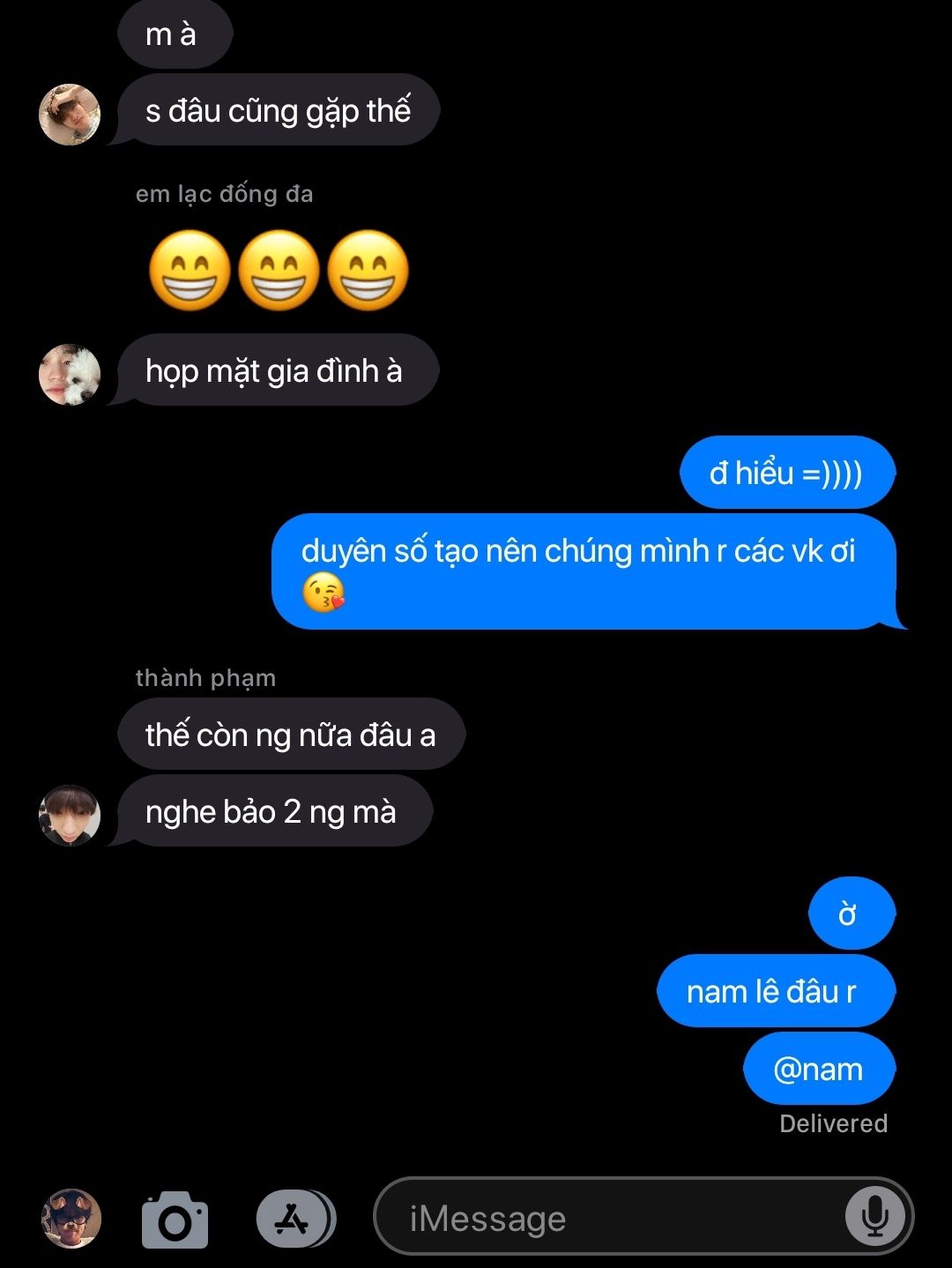
Task: Open the App Store apps drawer
Action: point(294,1220)
